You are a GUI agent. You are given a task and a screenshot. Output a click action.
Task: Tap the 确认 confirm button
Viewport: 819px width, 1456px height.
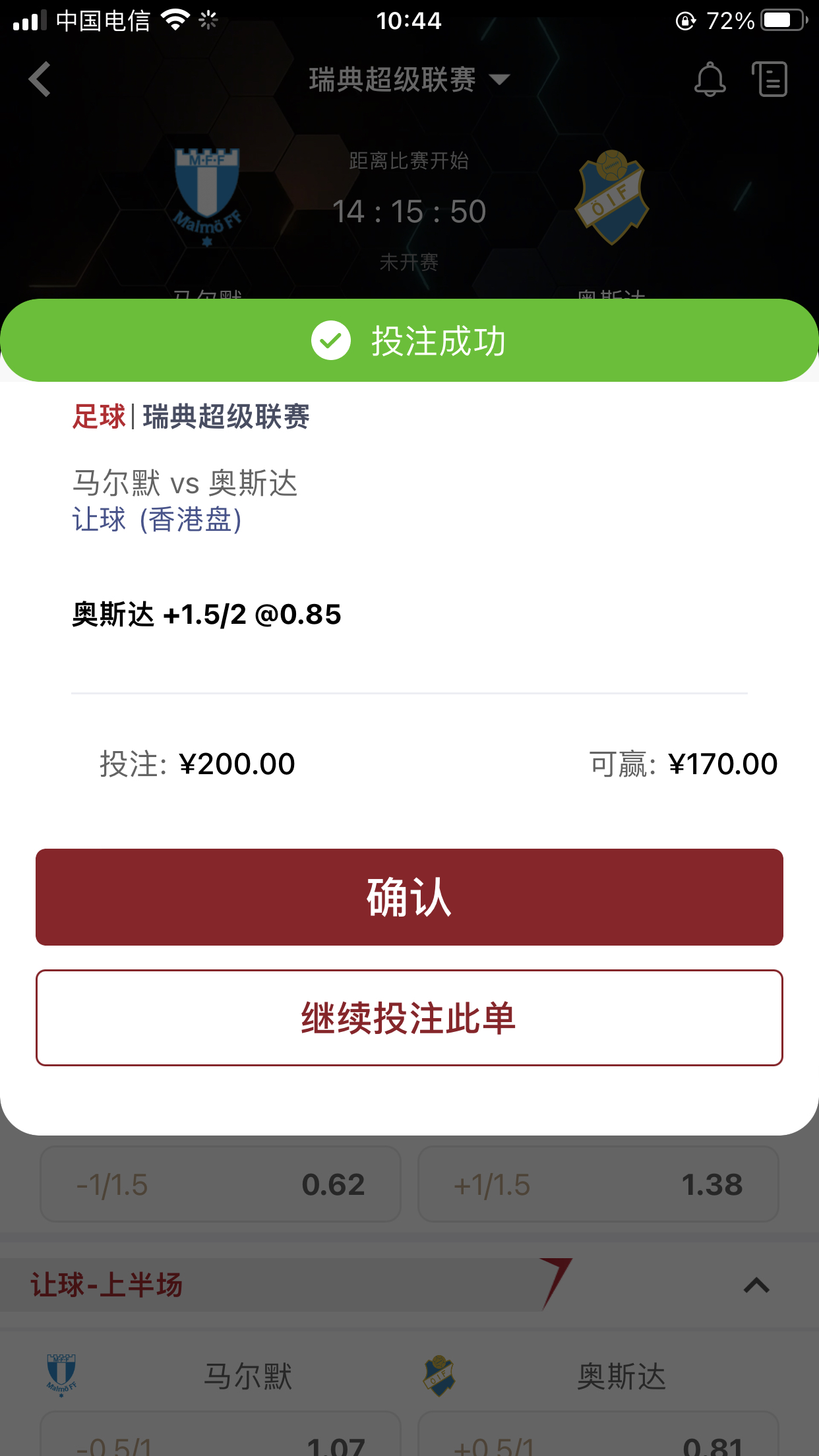tap(409, 897)
